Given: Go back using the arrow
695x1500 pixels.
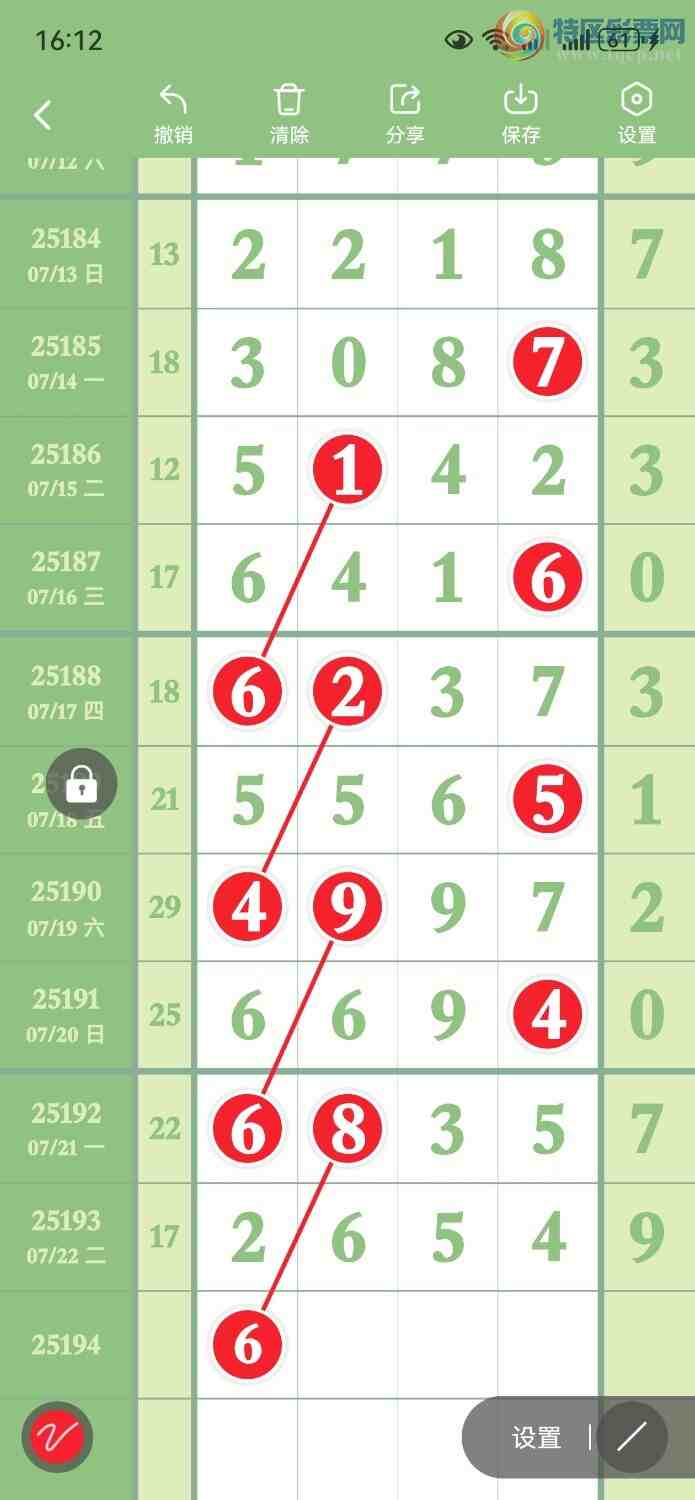Looking at the screenshot, I should tap(42, 115).
